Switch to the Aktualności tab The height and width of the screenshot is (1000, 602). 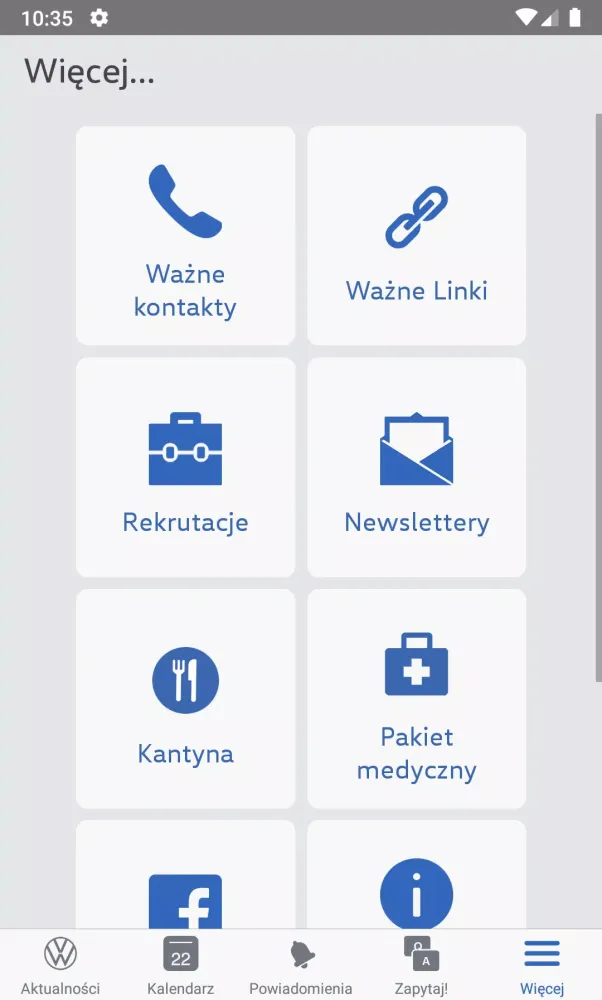point(60,966)
